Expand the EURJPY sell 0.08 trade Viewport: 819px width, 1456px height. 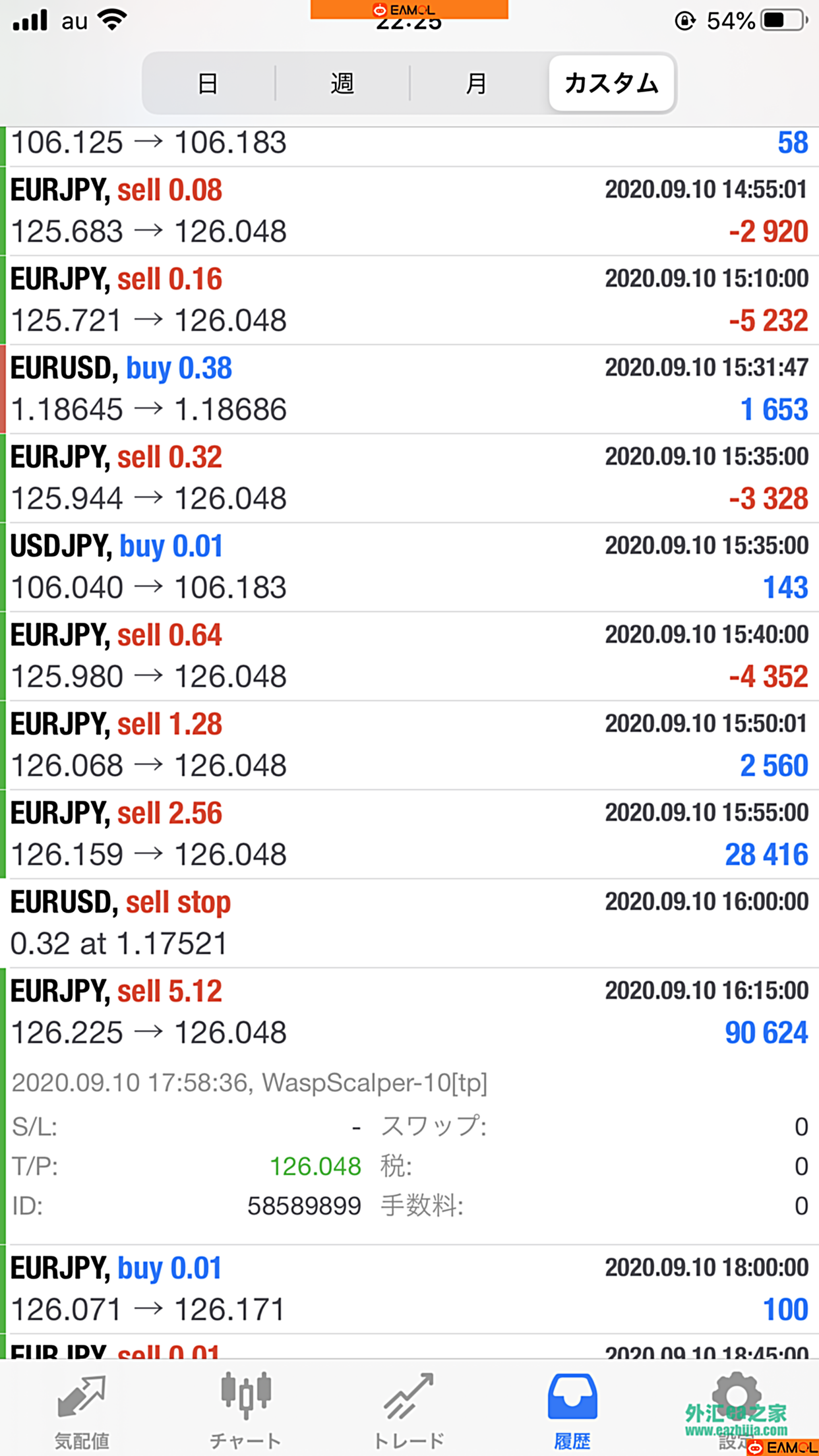click(409, 211)
